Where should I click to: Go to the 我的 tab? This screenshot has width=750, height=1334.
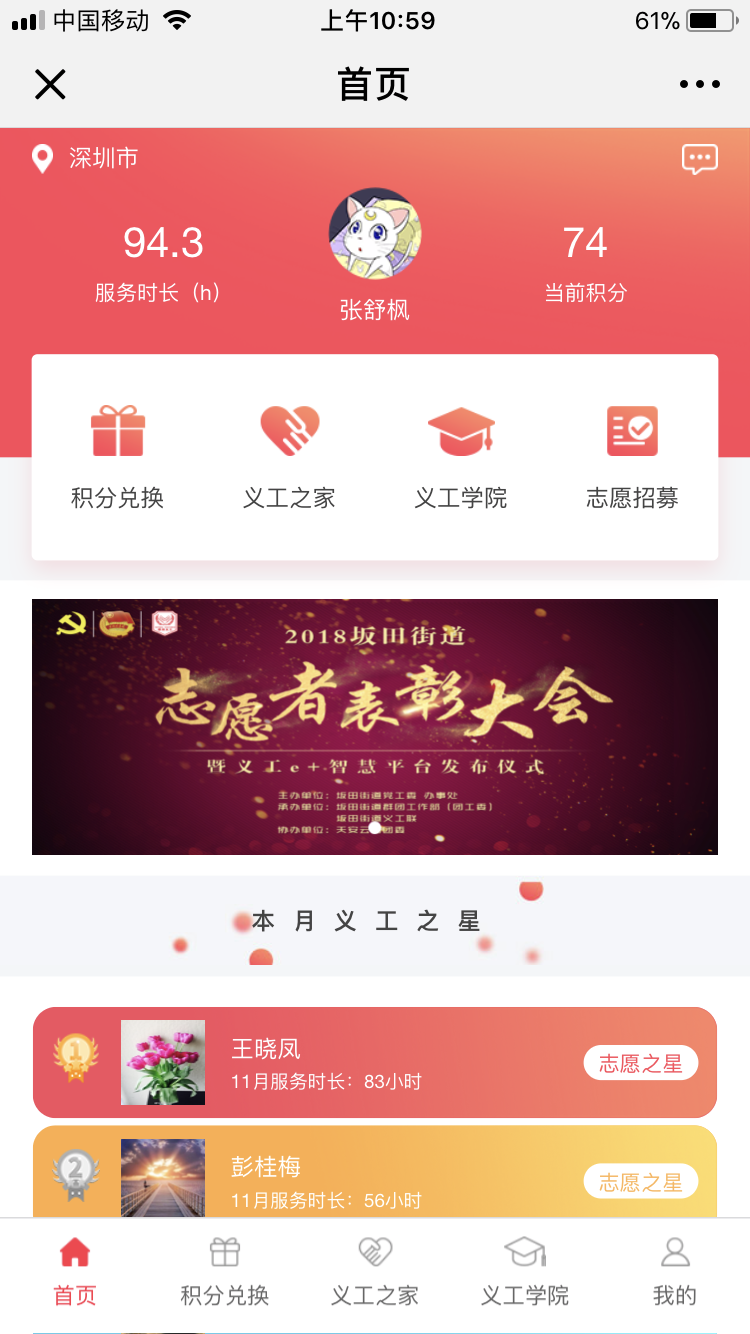click(675, 1272)
